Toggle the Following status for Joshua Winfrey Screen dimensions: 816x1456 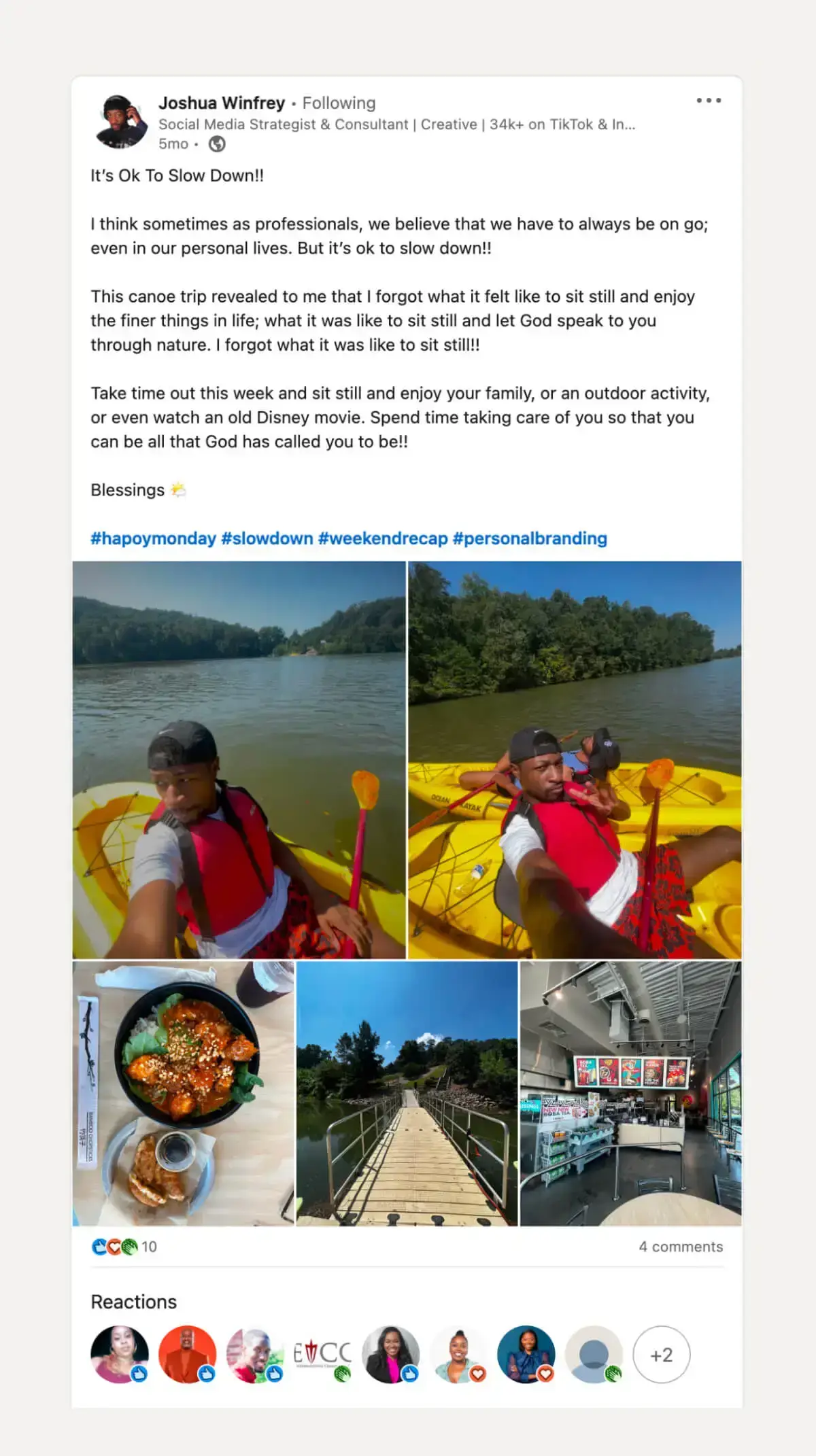338,103
